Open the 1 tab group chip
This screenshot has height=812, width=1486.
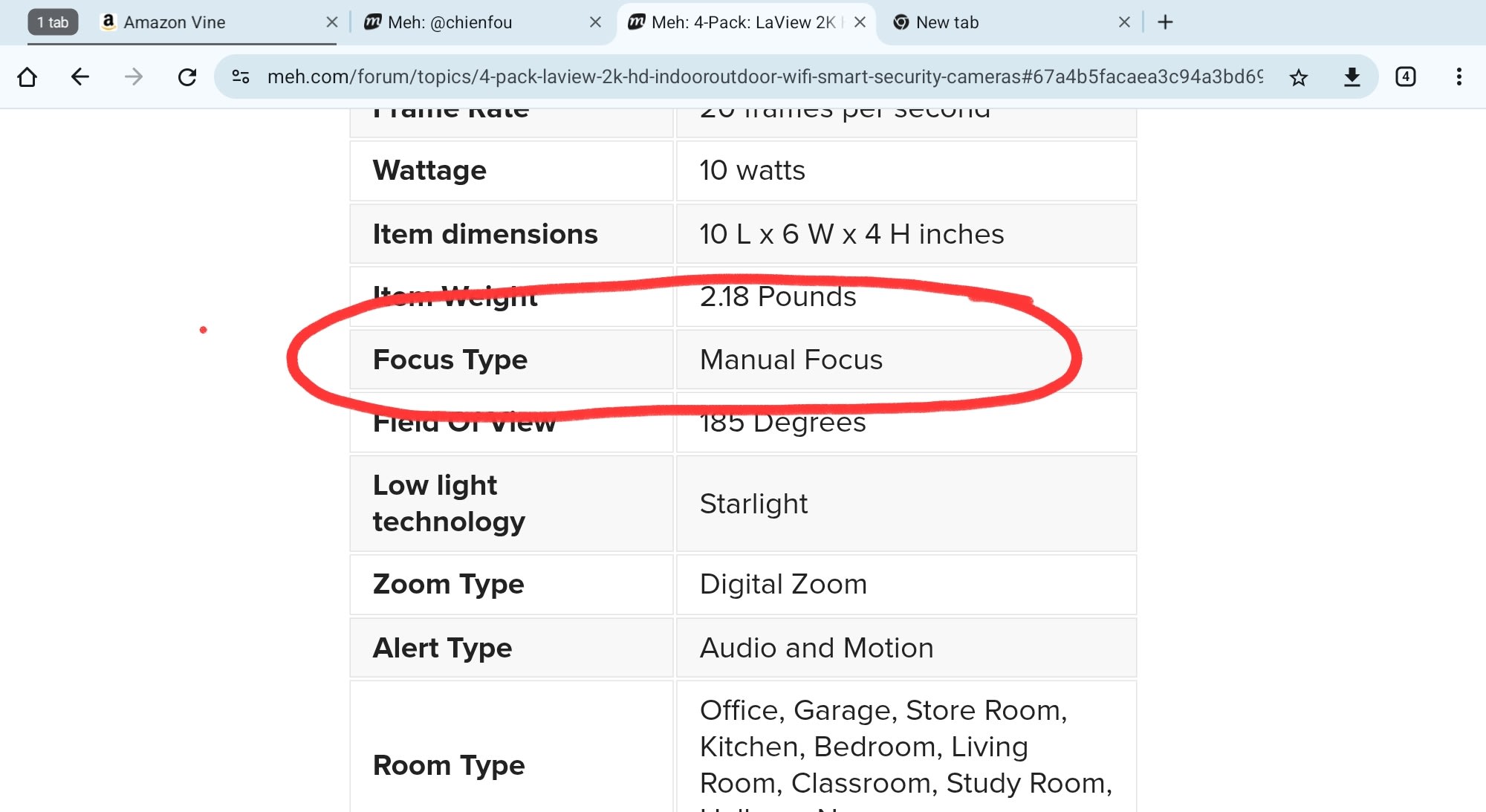tap(53, 22)
